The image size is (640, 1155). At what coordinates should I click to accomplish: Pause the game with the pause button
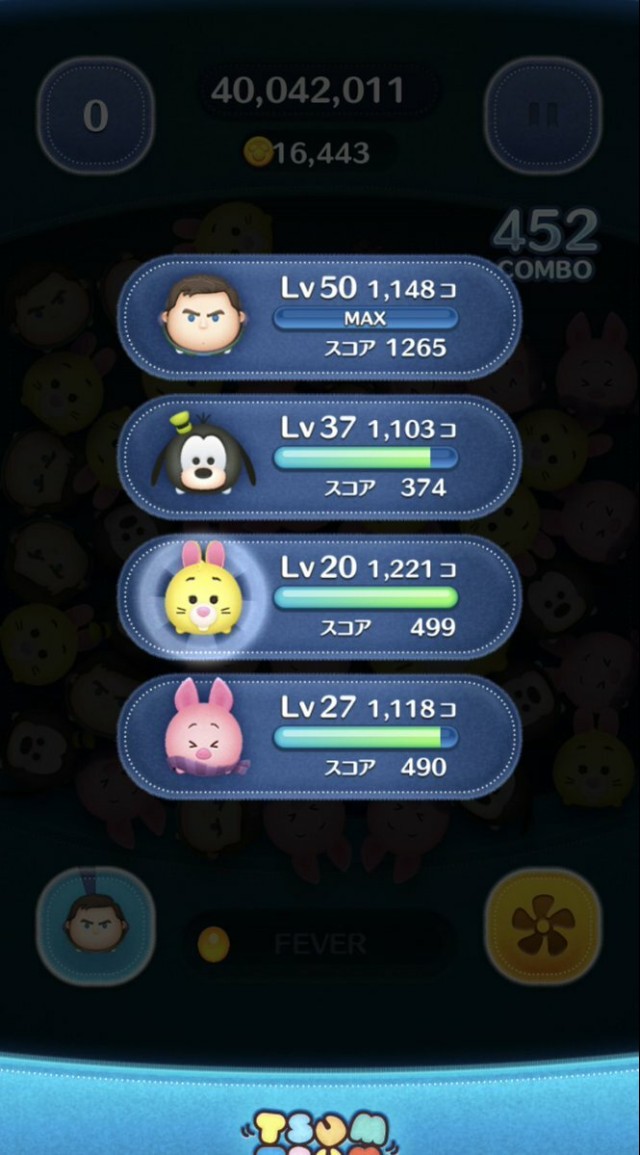tap(543, 115)
